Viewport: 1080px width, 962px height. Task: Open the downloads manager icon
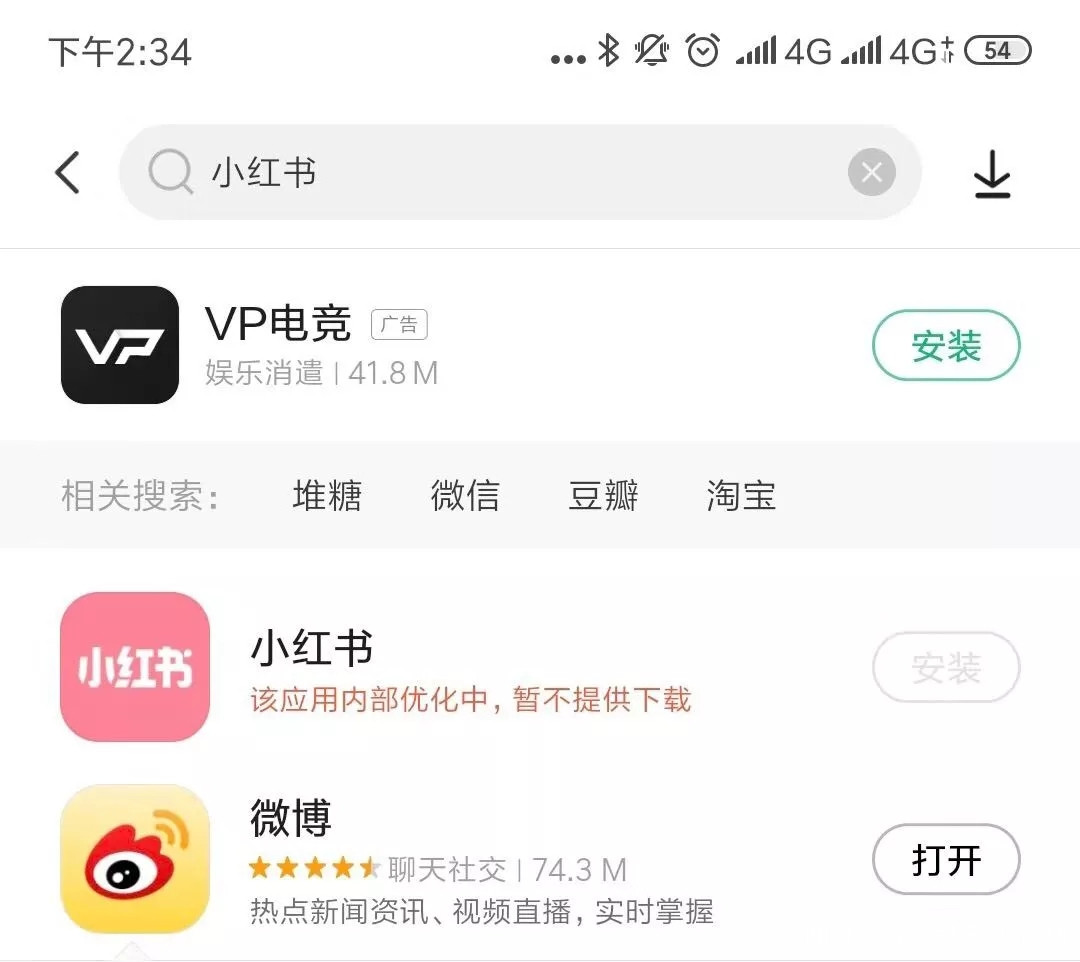[992, 174]
